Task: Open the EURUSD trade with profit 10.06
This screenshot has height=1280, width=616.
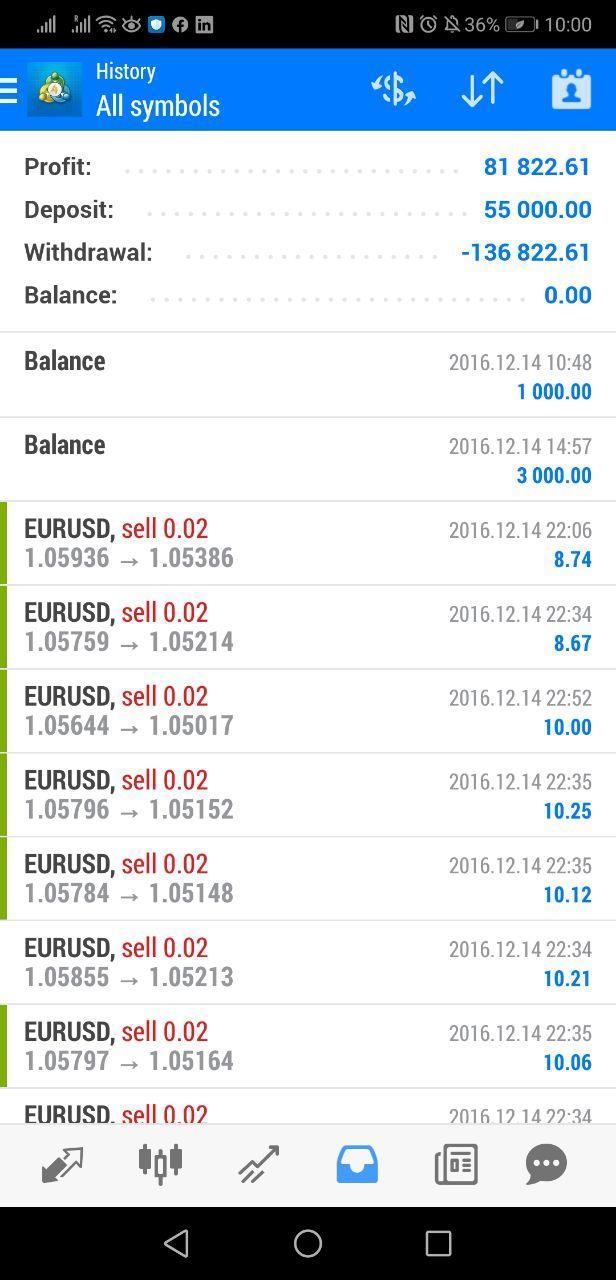Action: [x=308, y=1047]
